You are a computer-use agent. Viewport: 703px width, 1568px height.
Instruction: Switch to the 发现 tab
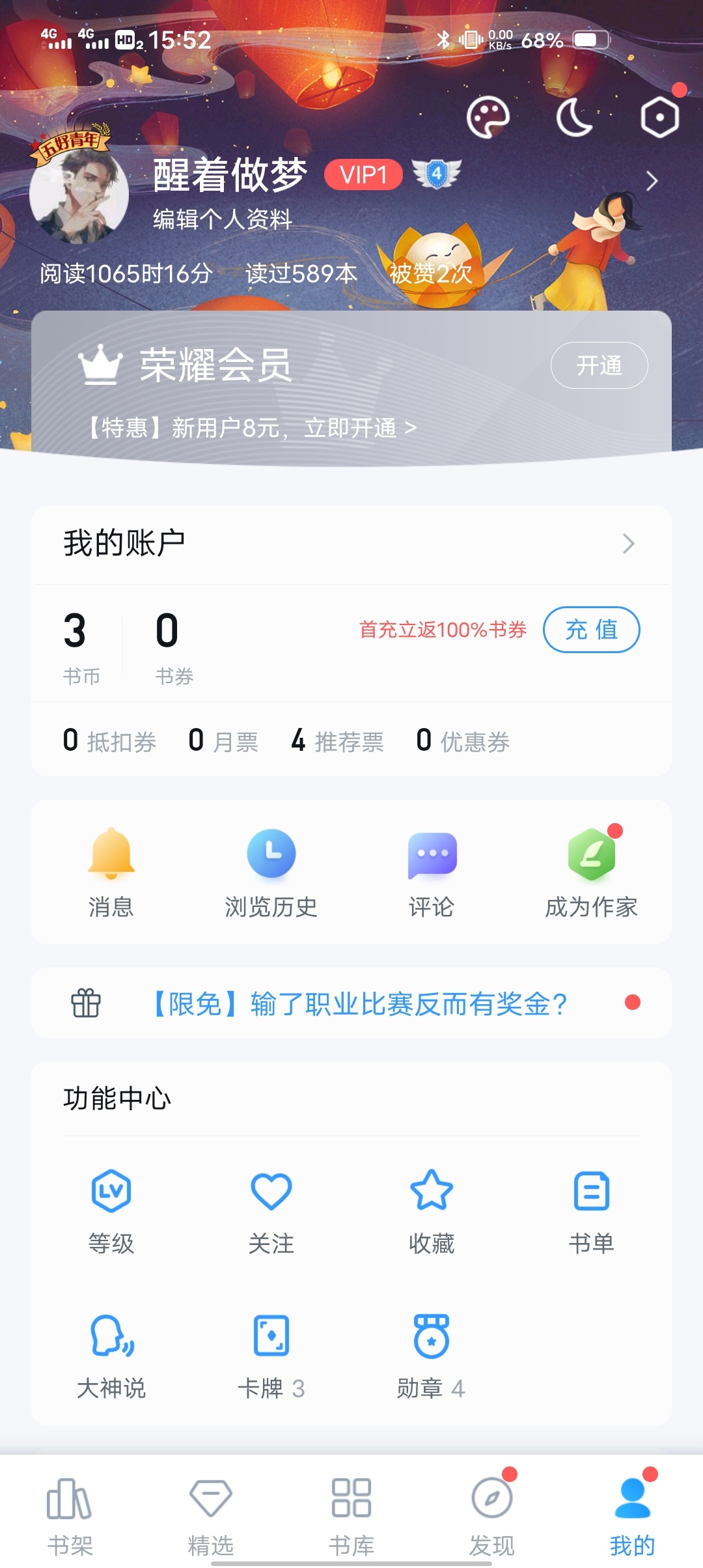tap(492, 1514)
